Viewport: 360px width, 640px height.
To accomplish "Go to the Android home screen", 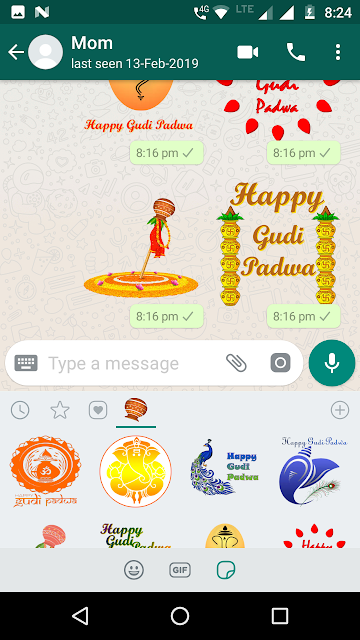I will click(x=180, y=616).
